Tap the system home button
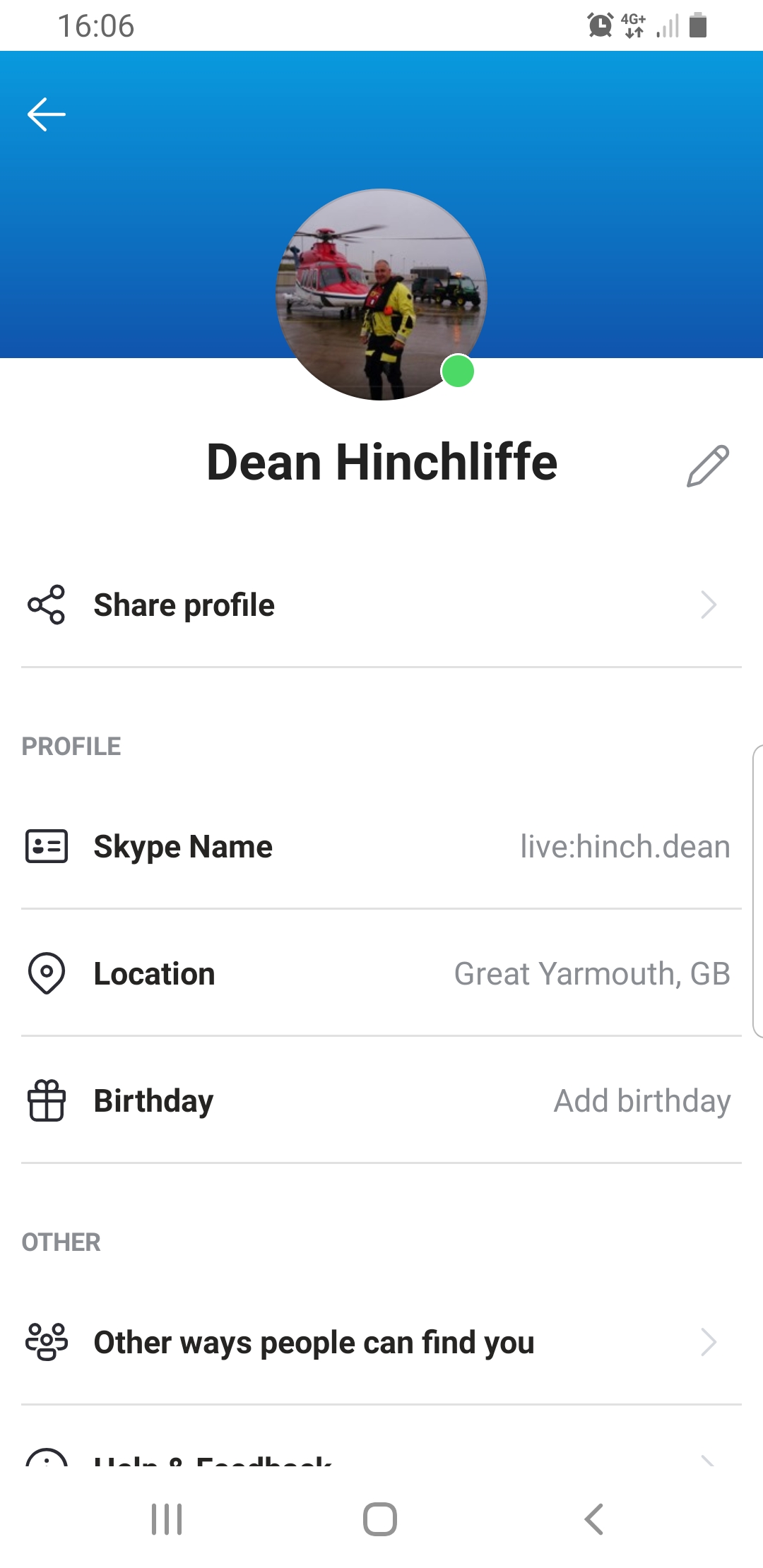The width and height of the screenshot is (763, 1568). point(380,1519)
